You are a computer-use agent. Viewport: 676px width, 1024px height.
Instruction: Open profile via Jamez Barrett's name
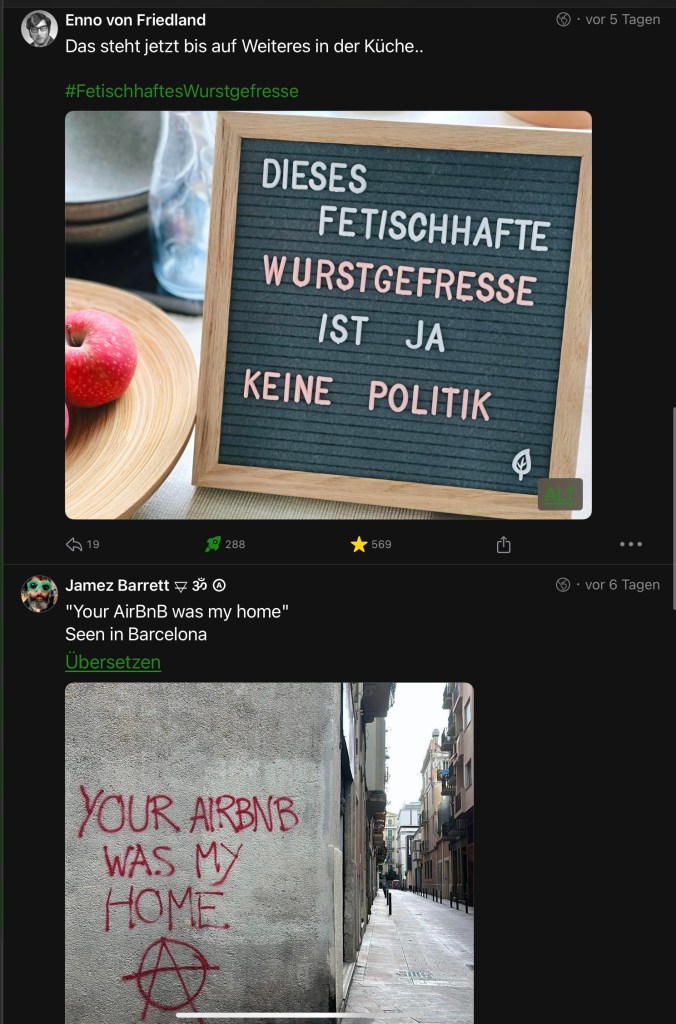117,585
